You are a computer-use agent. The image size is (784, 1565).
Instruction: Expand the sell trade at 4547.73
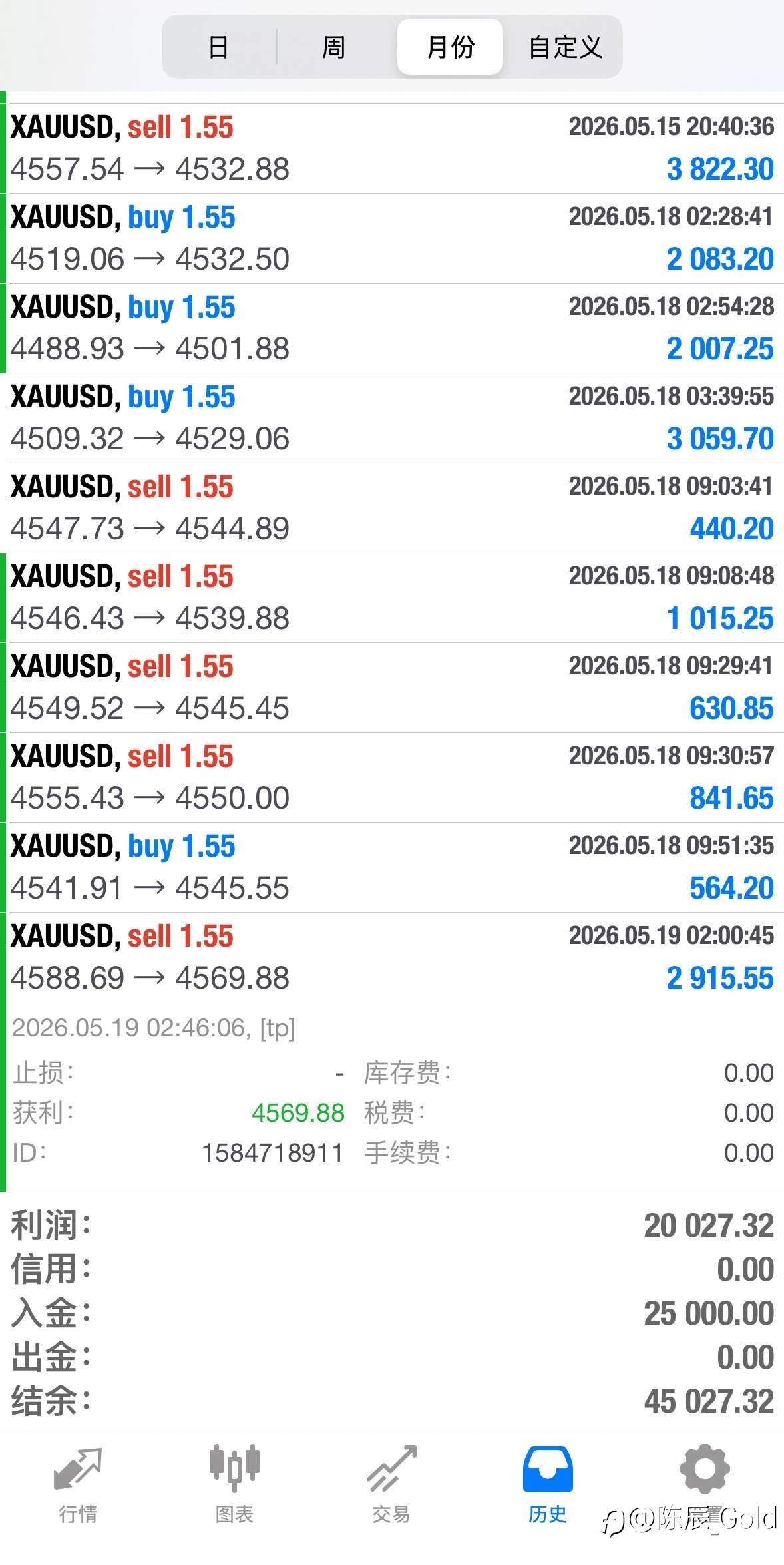pyautogui.click(x=392, y=508)
